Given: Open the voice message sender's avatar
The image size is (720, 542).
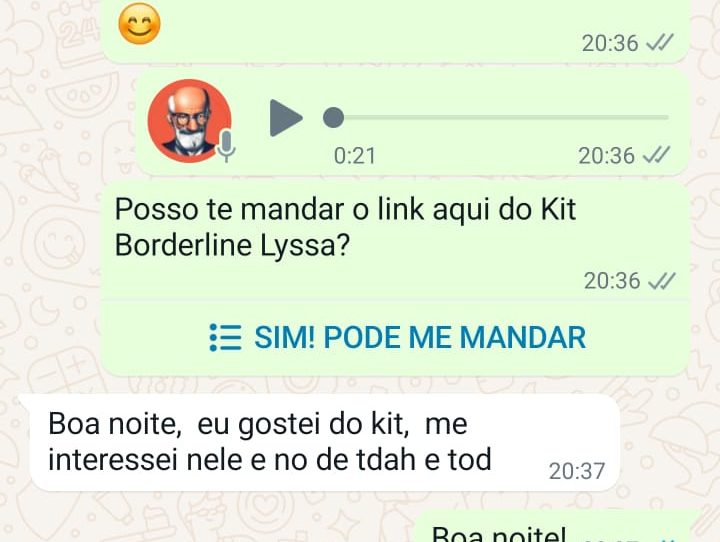Looking at the screenshot, I should [x=189, y=120].
